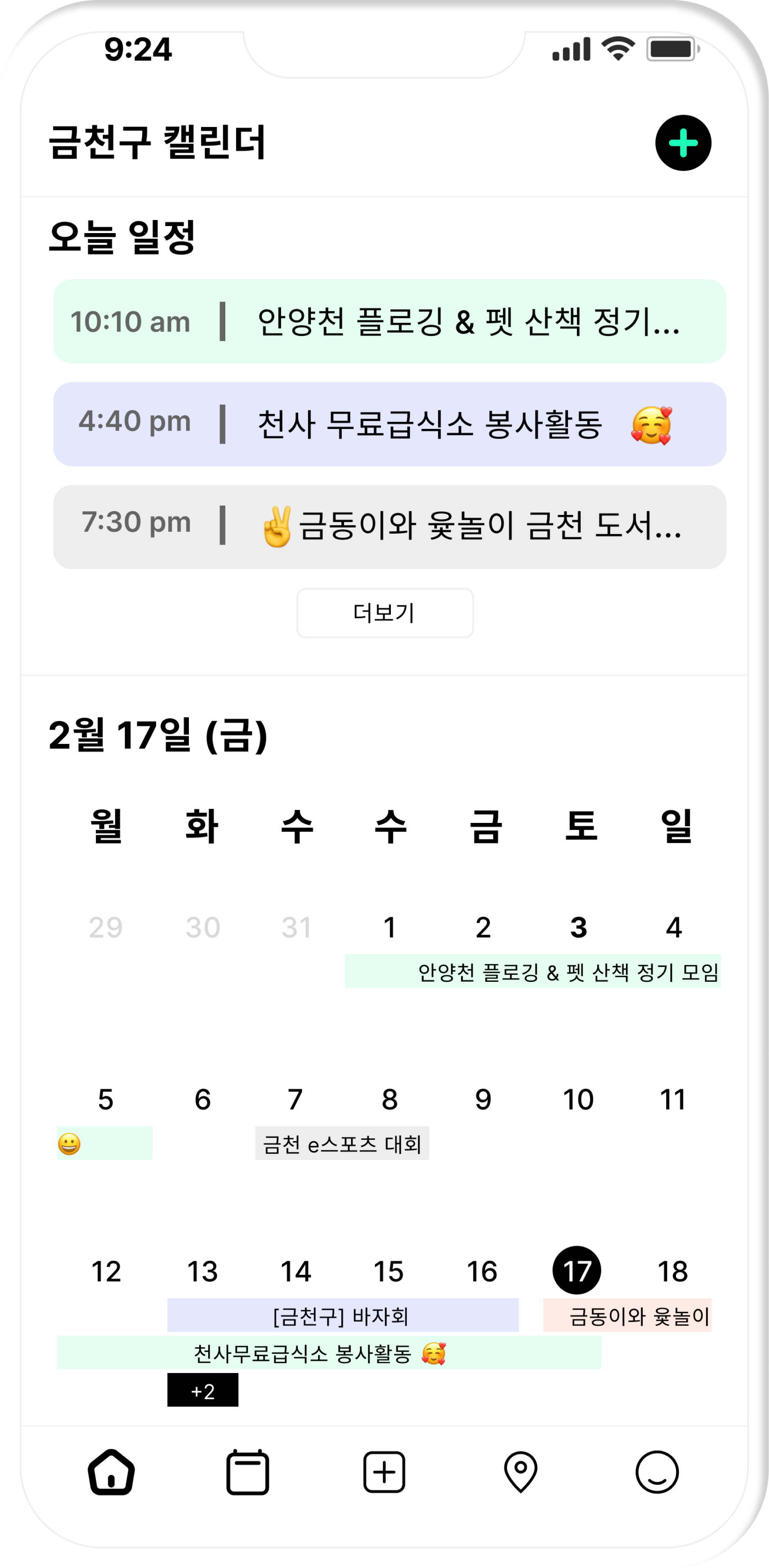
Task: Open the 금천 e스포츠 대회 event
Action: [342, 1144]
